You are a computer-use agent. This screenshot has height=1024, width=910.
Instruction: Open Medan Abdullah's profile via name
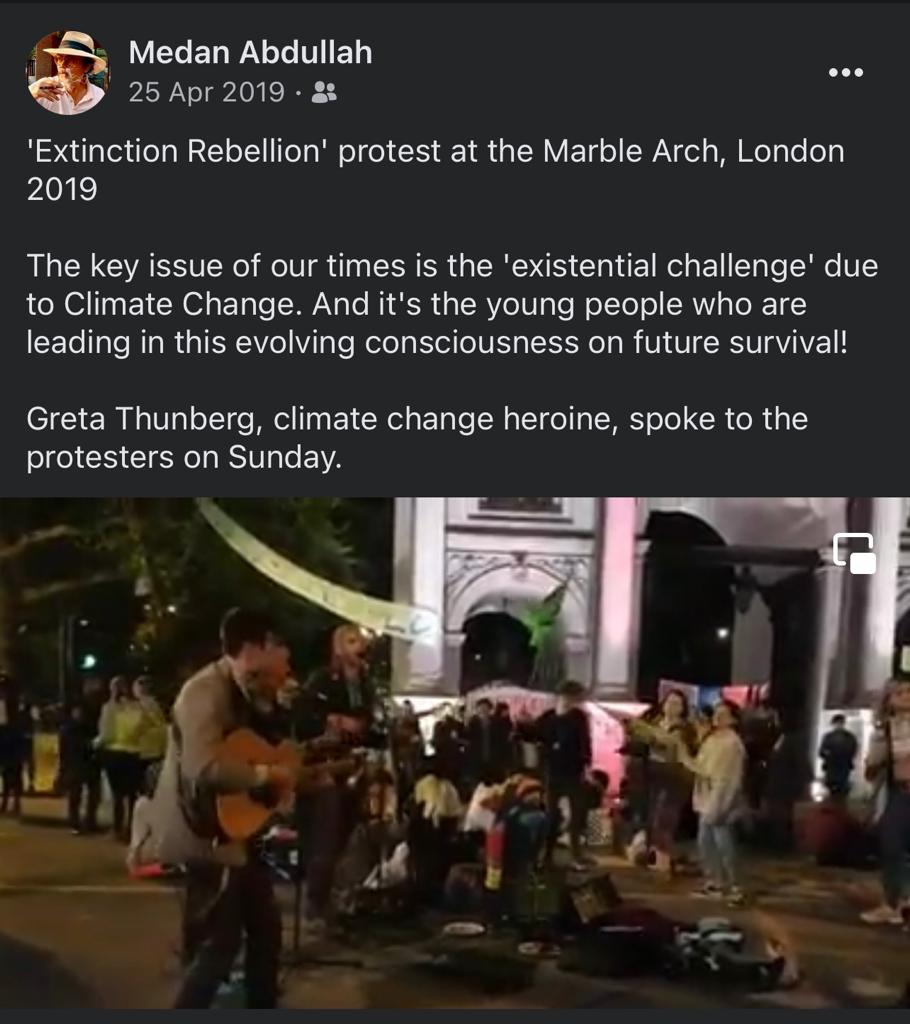point(250,52)
